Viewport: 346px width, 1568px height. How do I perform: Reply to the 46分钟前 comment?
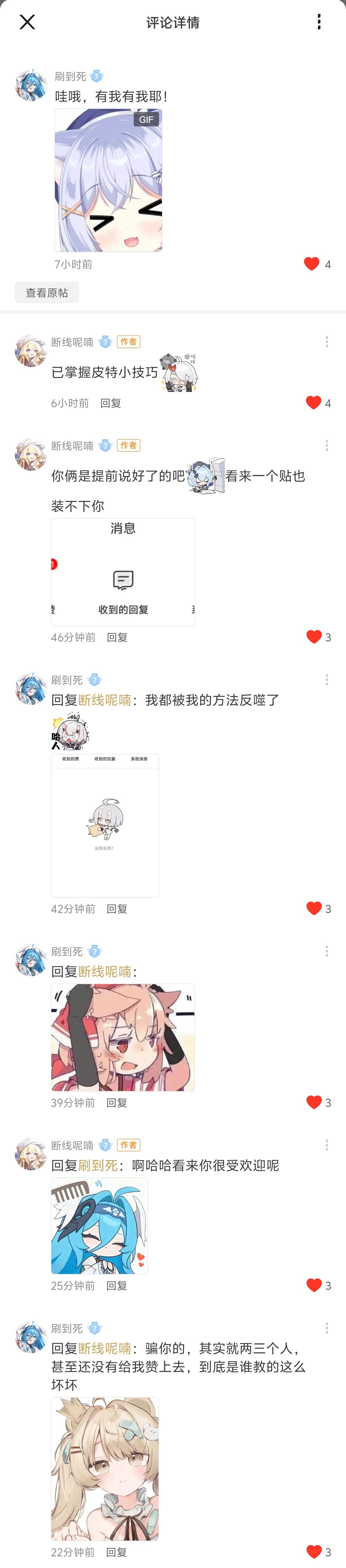(x=117, y=637)
